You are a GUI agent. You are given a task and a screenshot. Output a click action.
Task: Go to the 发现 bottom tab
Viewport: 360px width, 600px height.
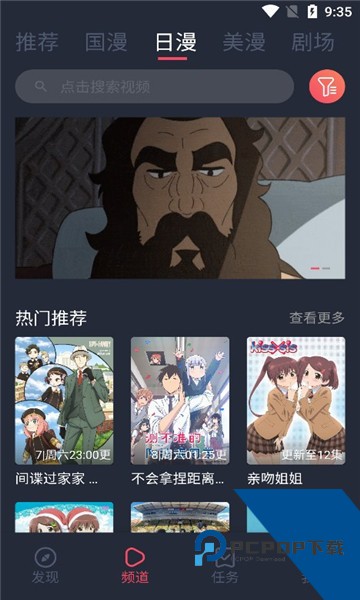click(45, 566)
